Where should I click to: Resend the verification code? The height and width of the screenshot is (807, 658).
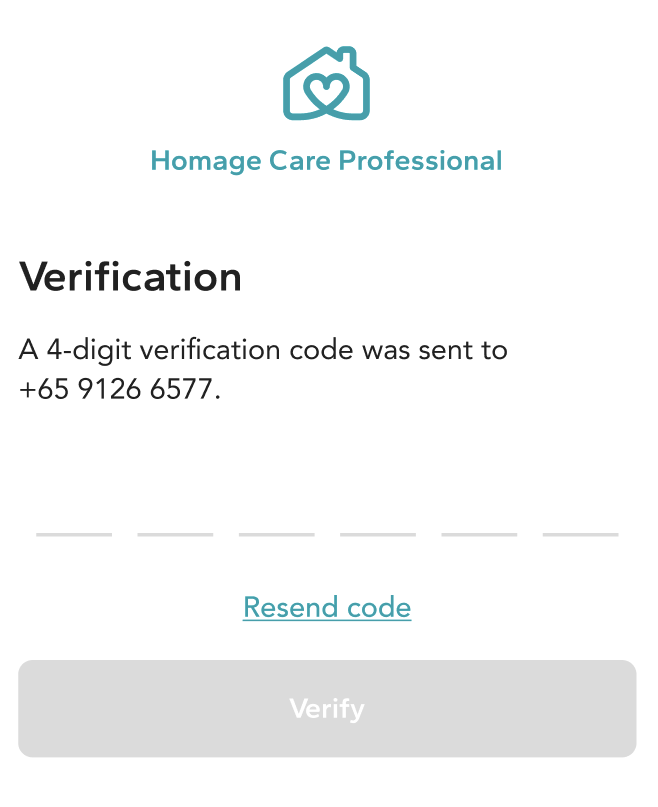327,607
